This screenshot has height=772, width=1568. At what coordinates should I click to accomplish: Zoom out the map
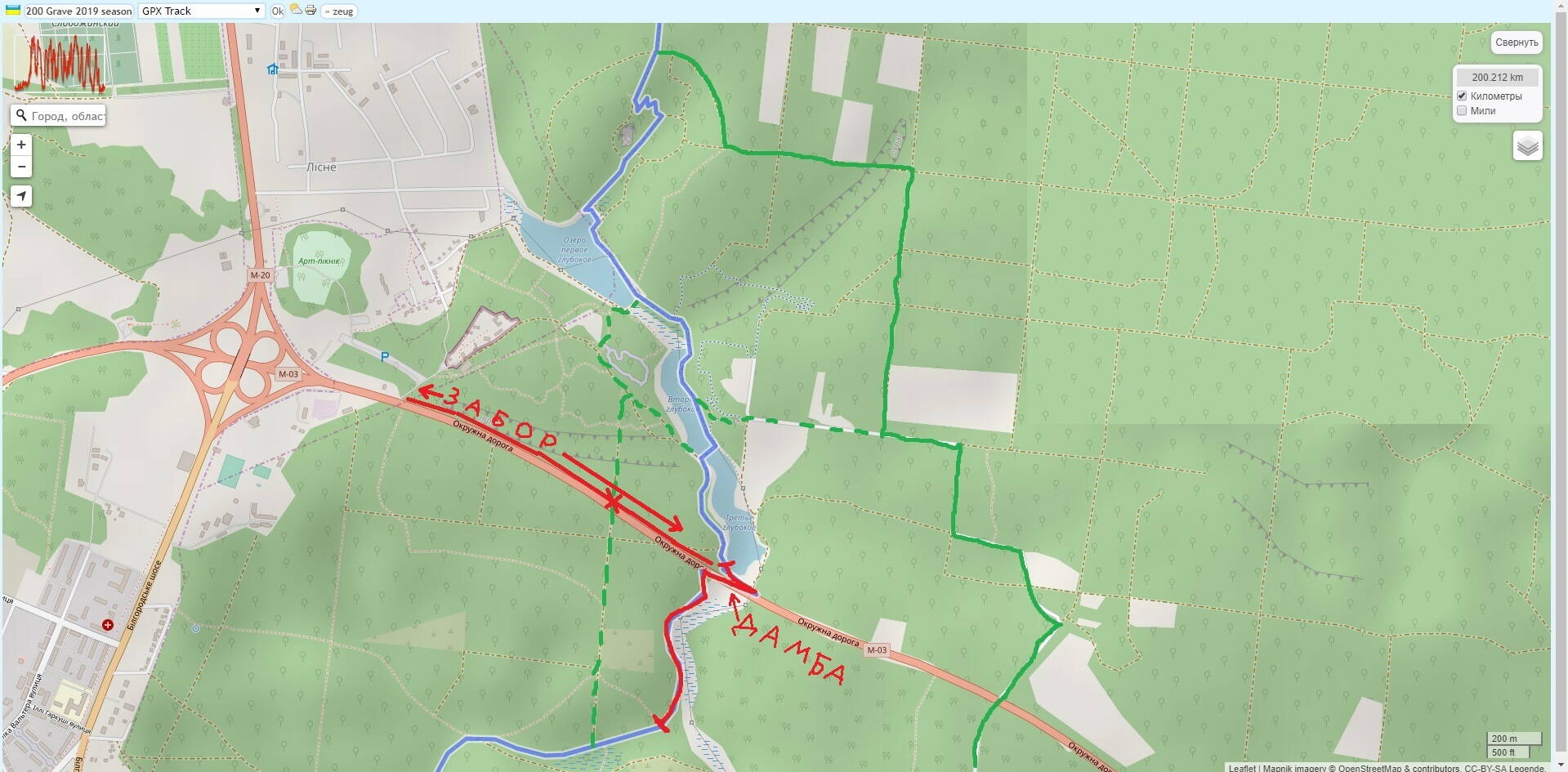pos(21,167)
